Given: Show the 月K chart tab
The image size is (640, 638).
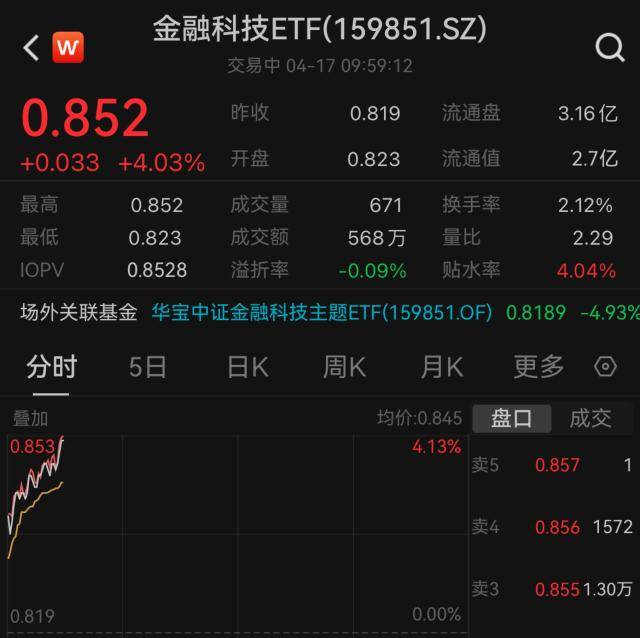Looking at the screenshot, I should (x=441, y=367).
